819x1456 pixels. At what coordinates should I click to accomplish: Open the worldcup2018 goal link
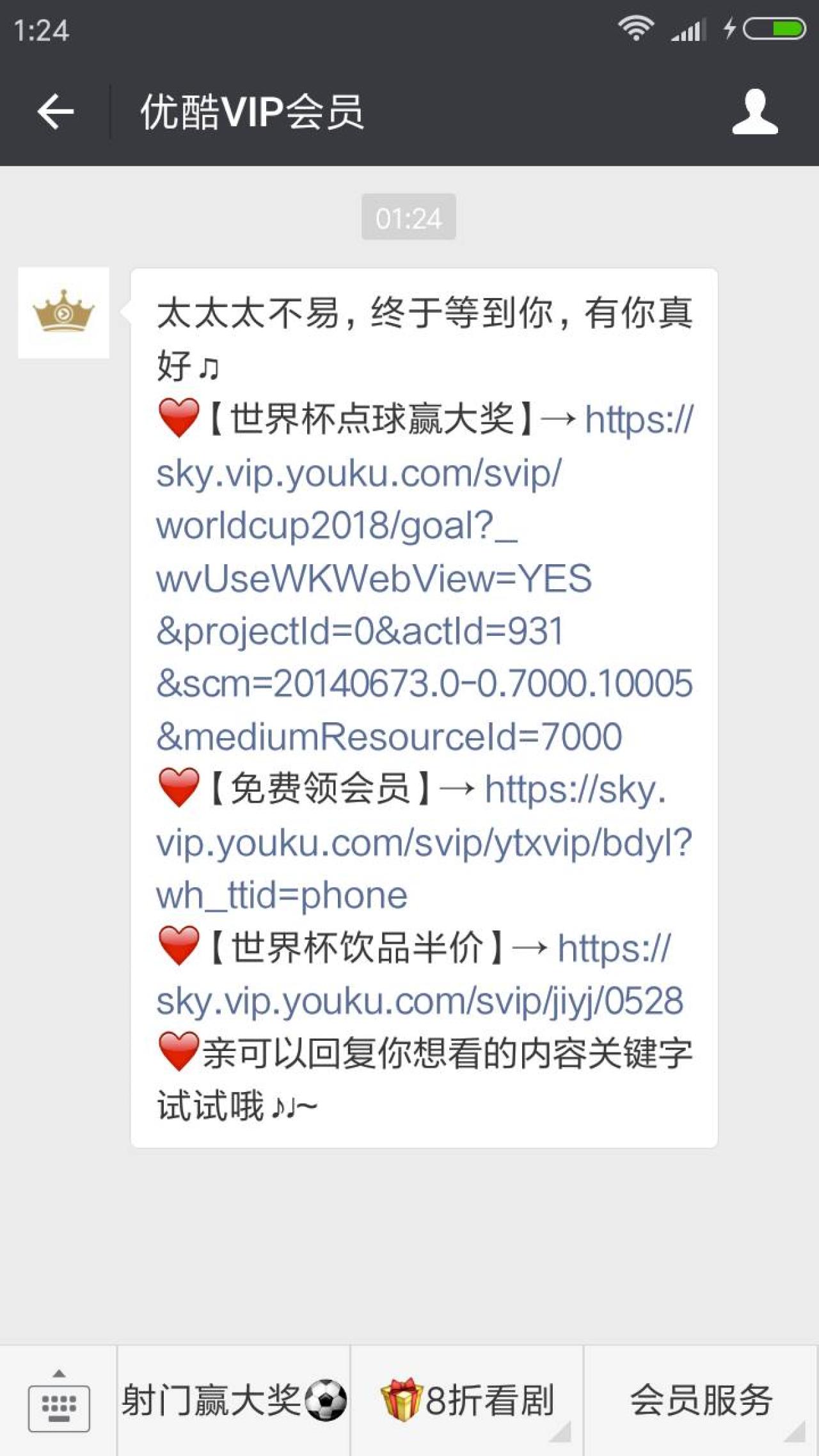tap(358, 526)
